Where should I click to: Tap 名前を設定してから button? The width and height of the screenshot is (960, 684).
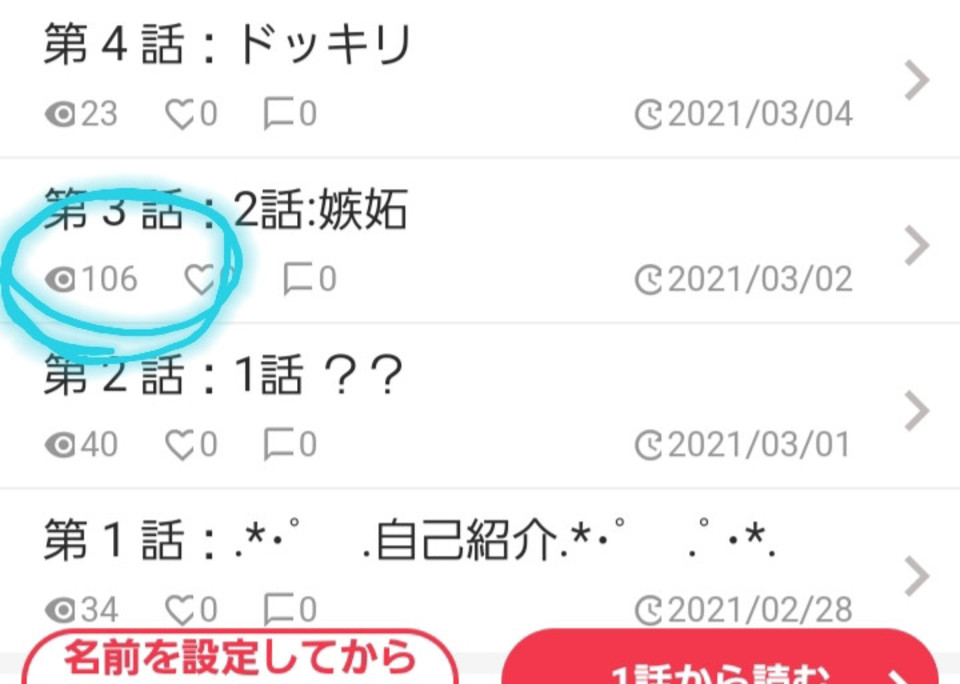pos(240,662)
